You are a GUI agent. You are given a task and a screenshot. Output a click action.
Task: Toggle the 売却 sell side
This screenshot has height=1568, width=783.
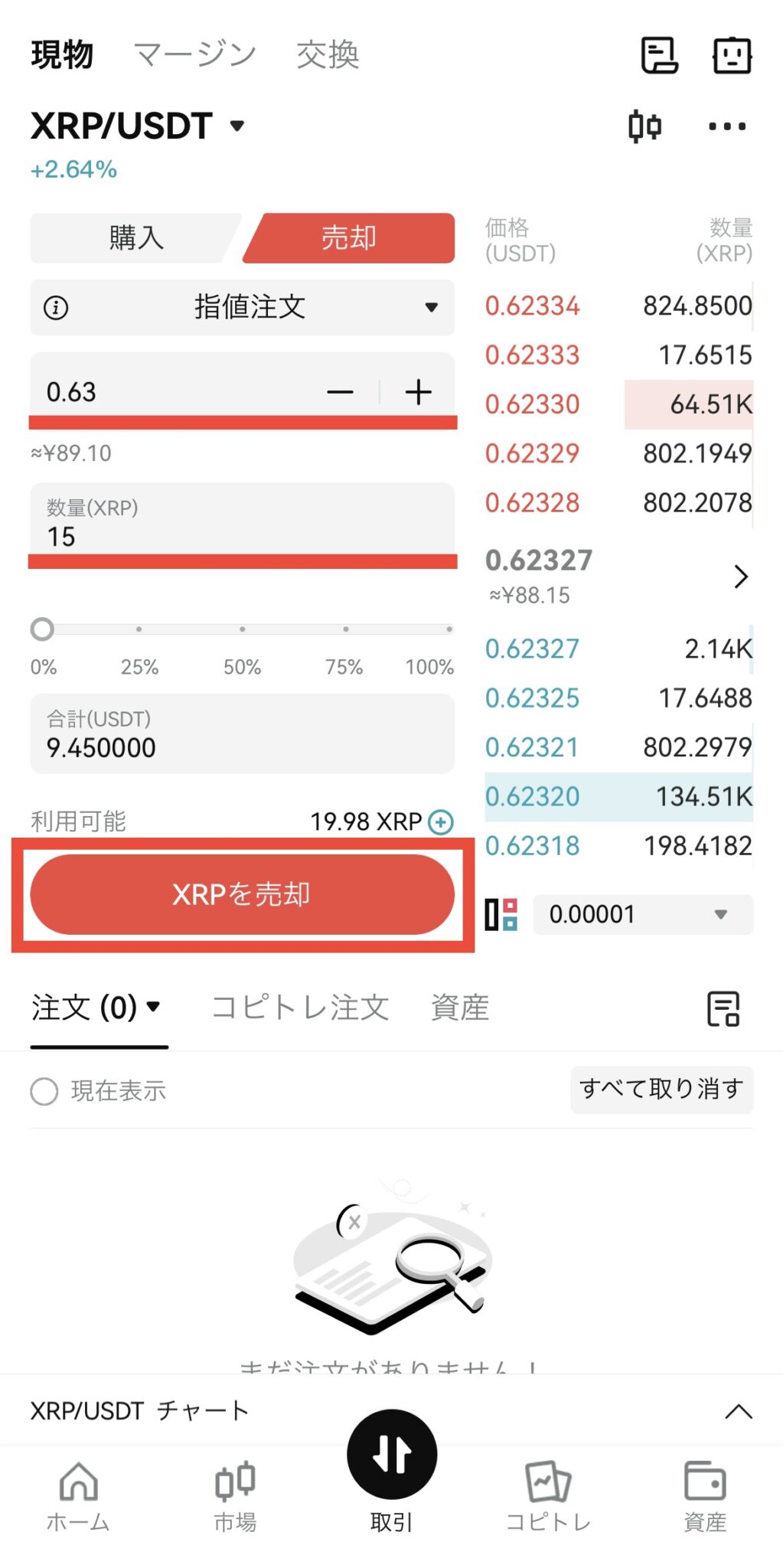(347, 237)
